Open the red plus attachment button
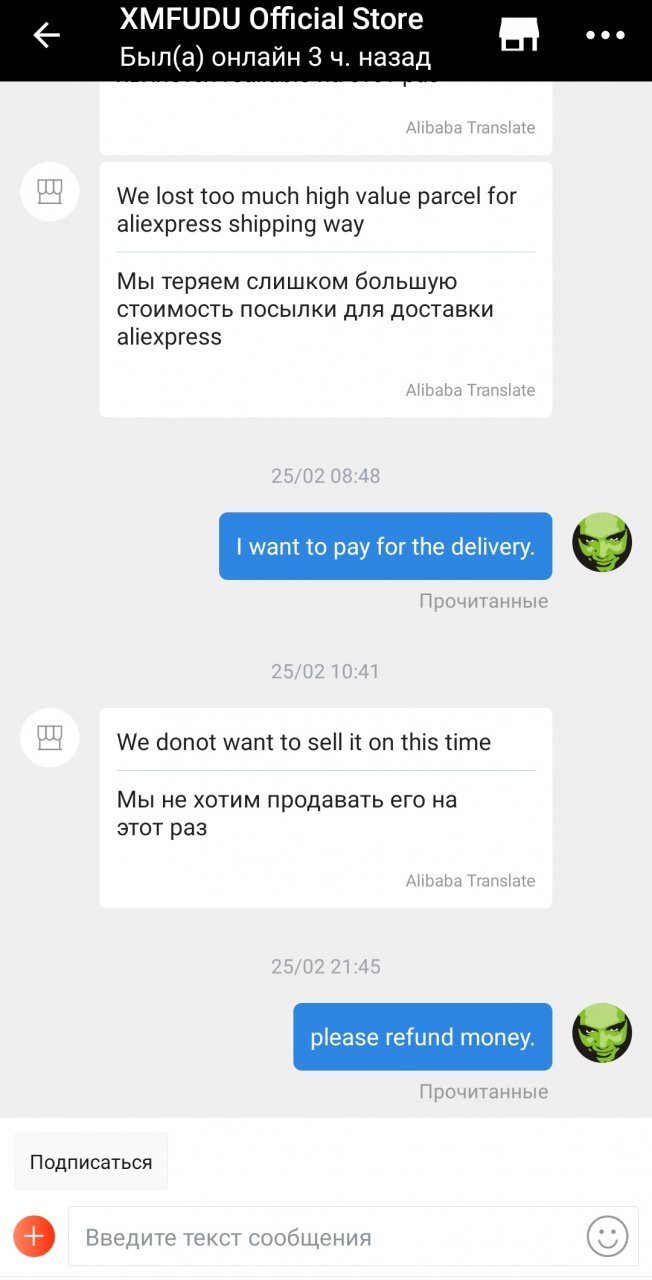The height and width of the screenshot is (1280, 652). tap(33, 1236)
